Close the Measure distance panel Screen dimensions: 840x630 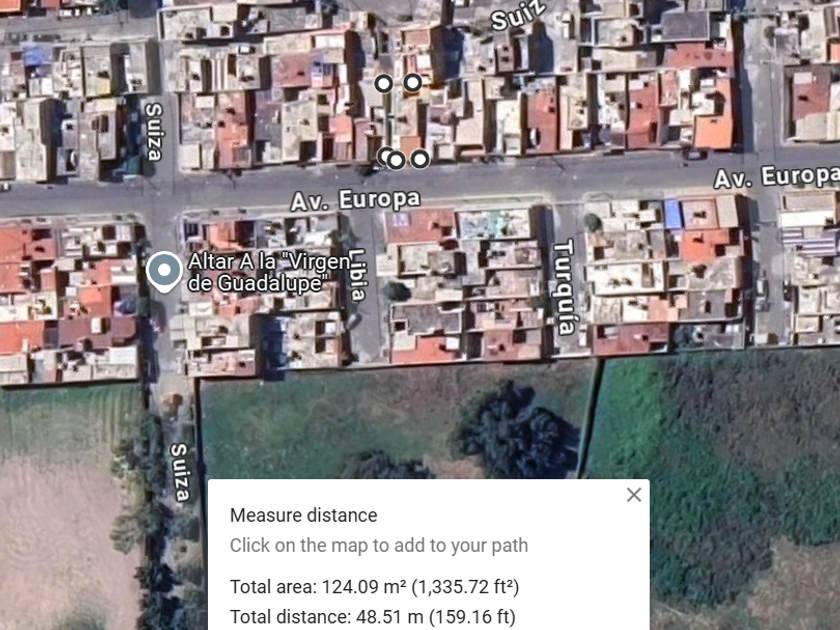pos(633,495)
